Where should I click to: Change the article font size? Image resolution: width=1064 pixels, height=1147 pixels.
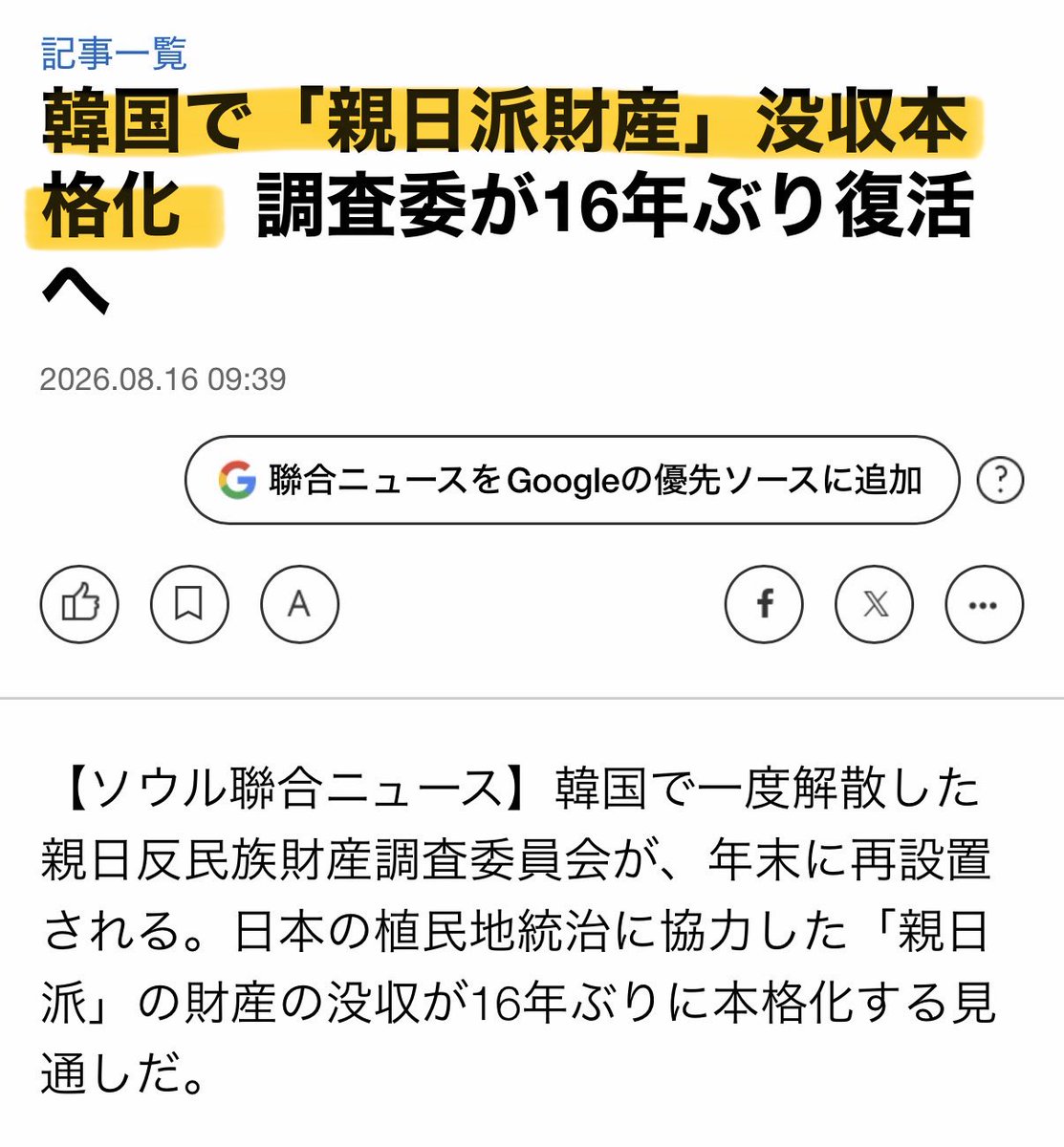point(299,604)
